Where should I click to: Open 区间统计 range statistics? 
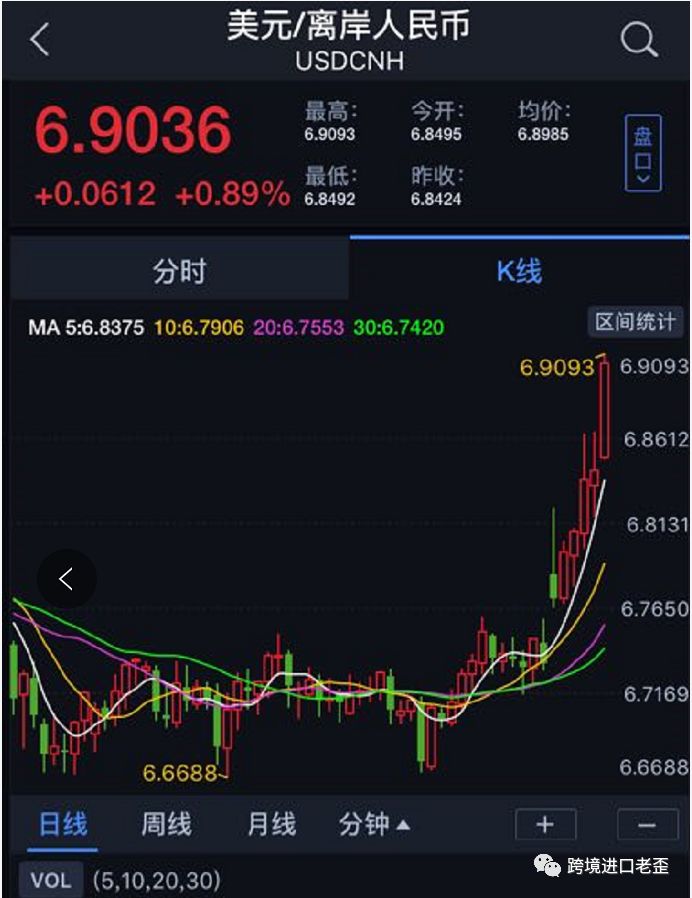tap(635, 323)
